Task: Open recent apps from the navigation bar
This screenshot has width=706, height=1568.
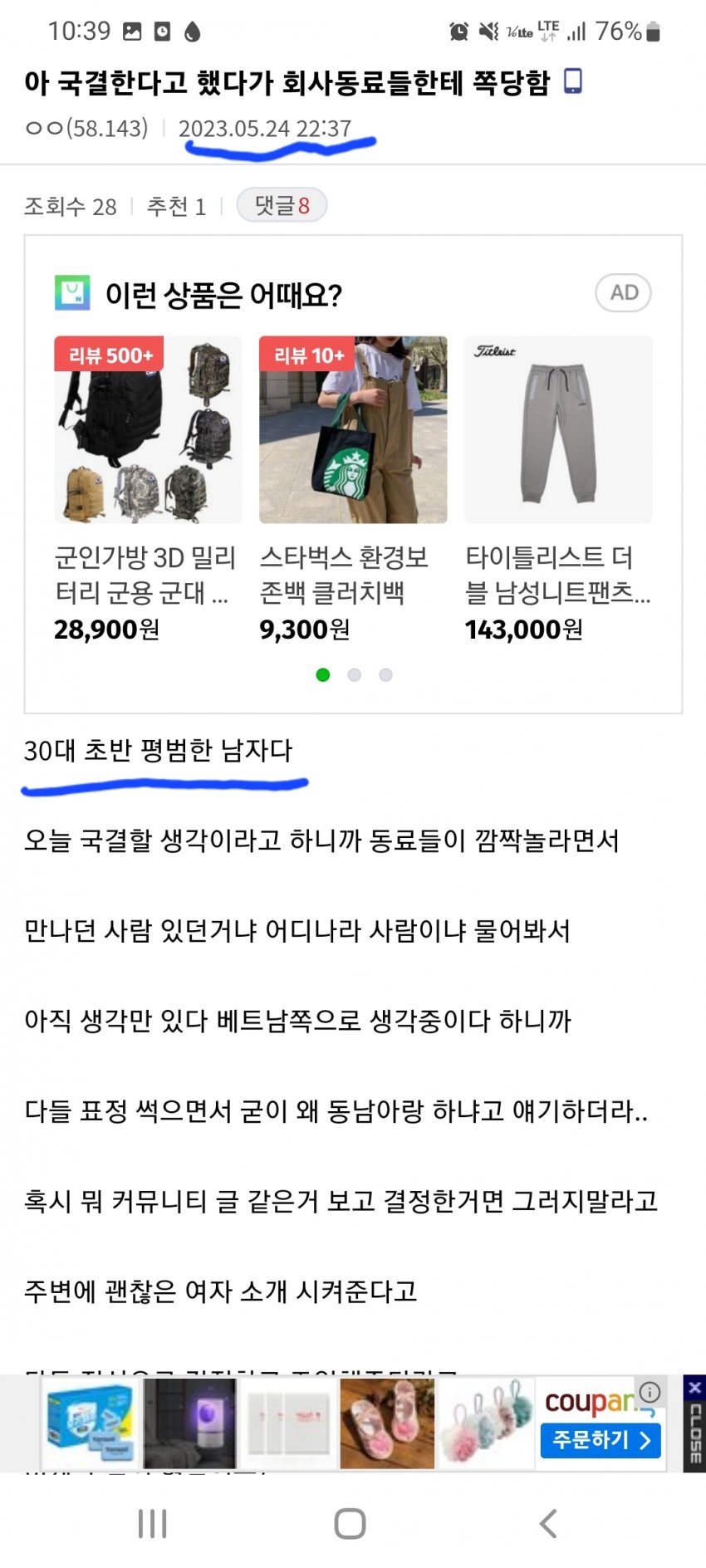Action: click(x=153, y=1523)
